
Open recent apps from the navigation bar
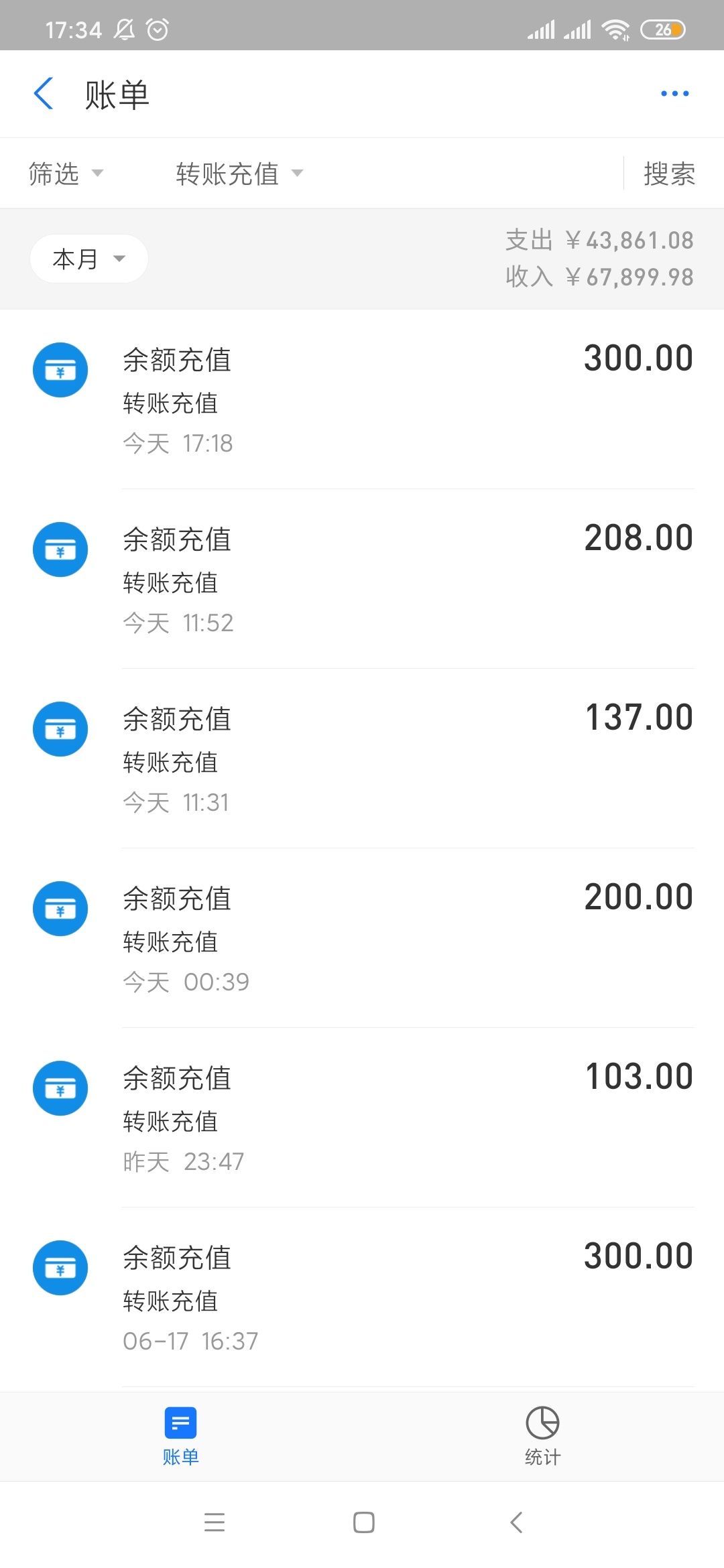pos(215,1522)
